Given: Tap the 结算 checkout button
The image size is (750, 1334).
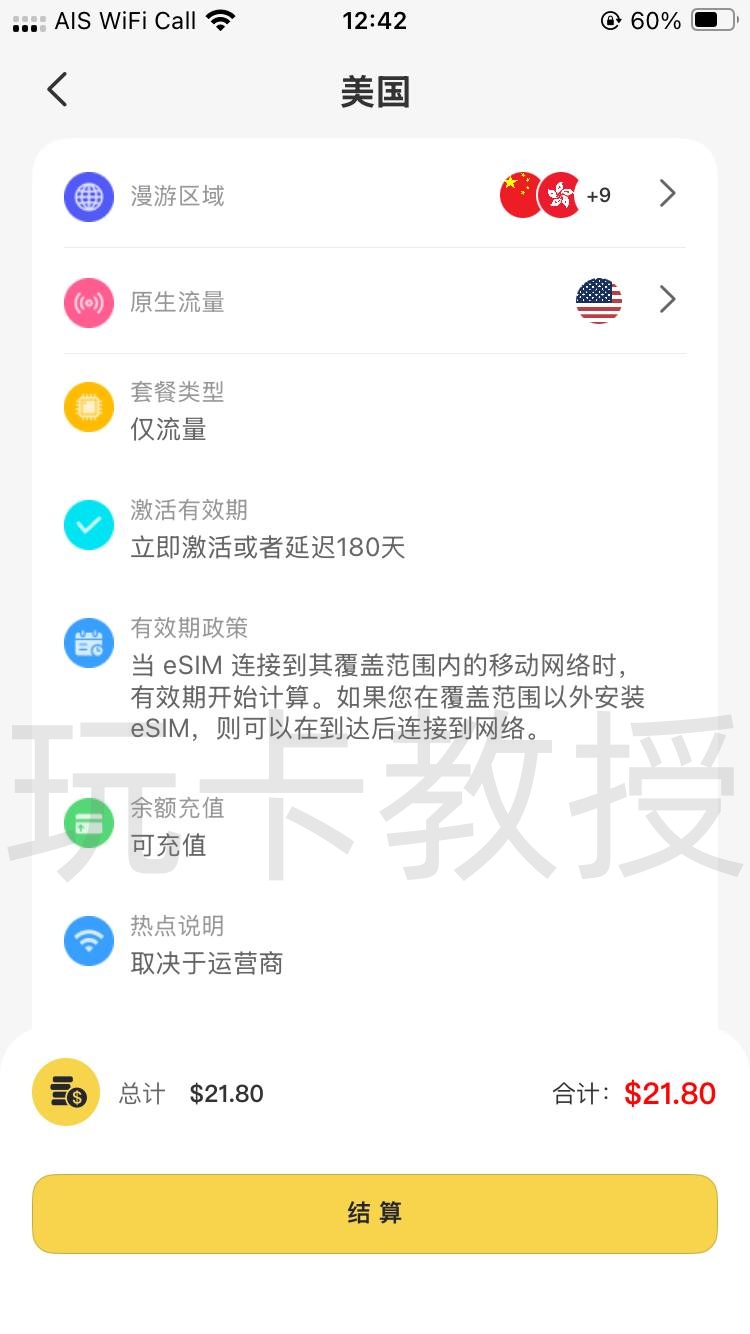Looking at the screenshot, I should 375,1213.
